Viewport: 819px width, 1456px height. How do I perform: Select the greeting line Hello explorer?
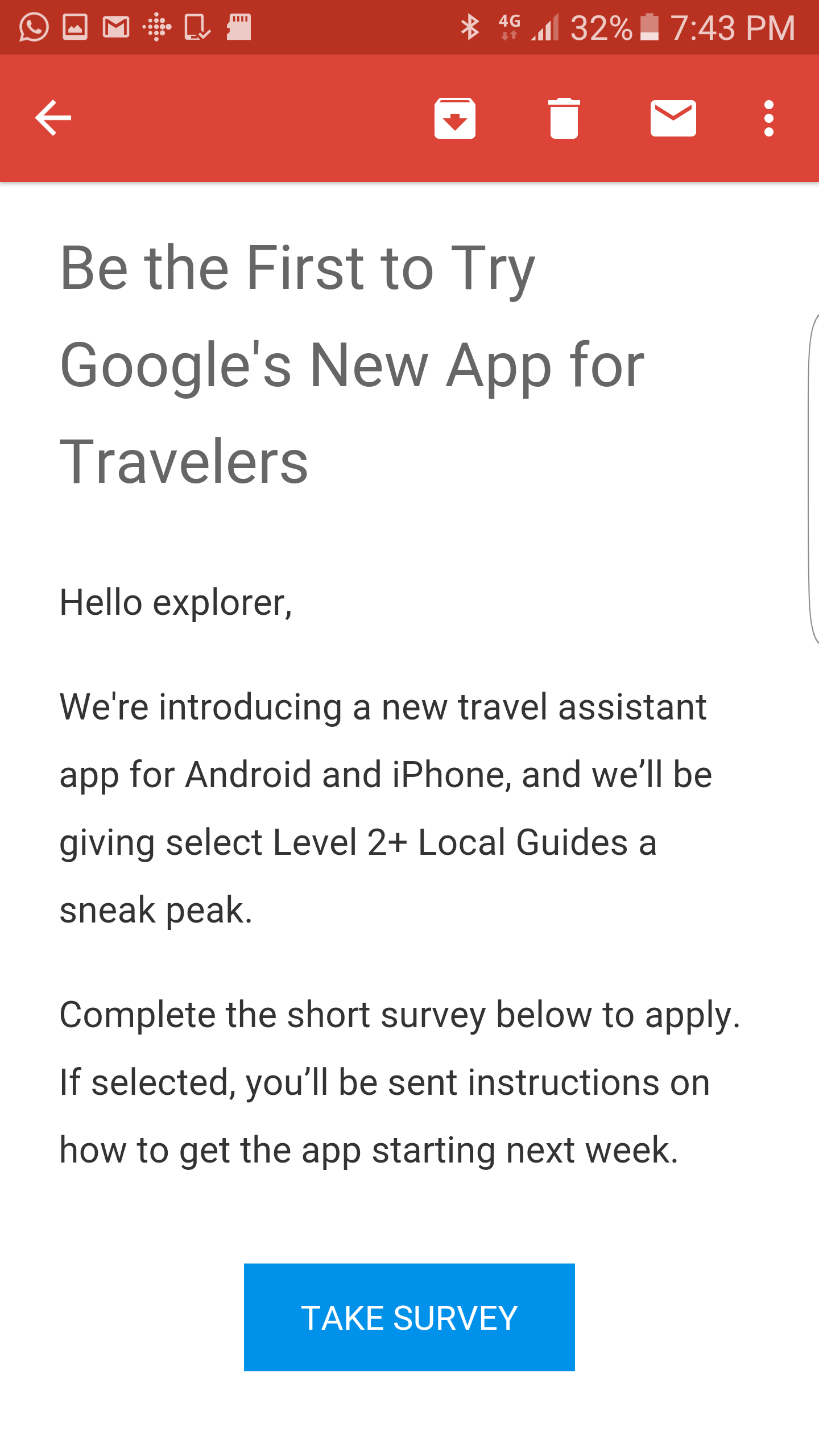(176, 604)
